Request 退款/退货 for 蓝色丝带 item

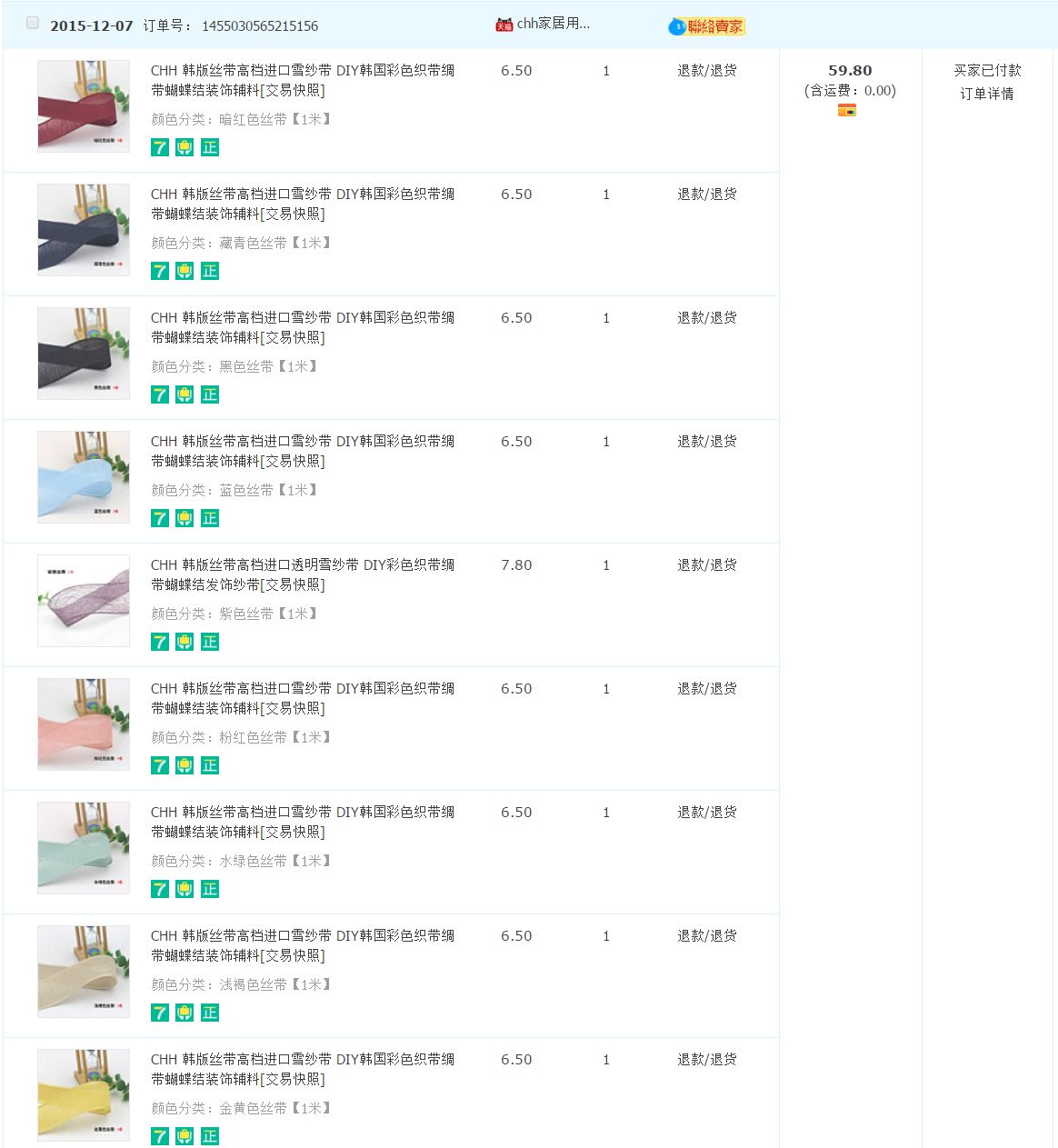point(706,442)
